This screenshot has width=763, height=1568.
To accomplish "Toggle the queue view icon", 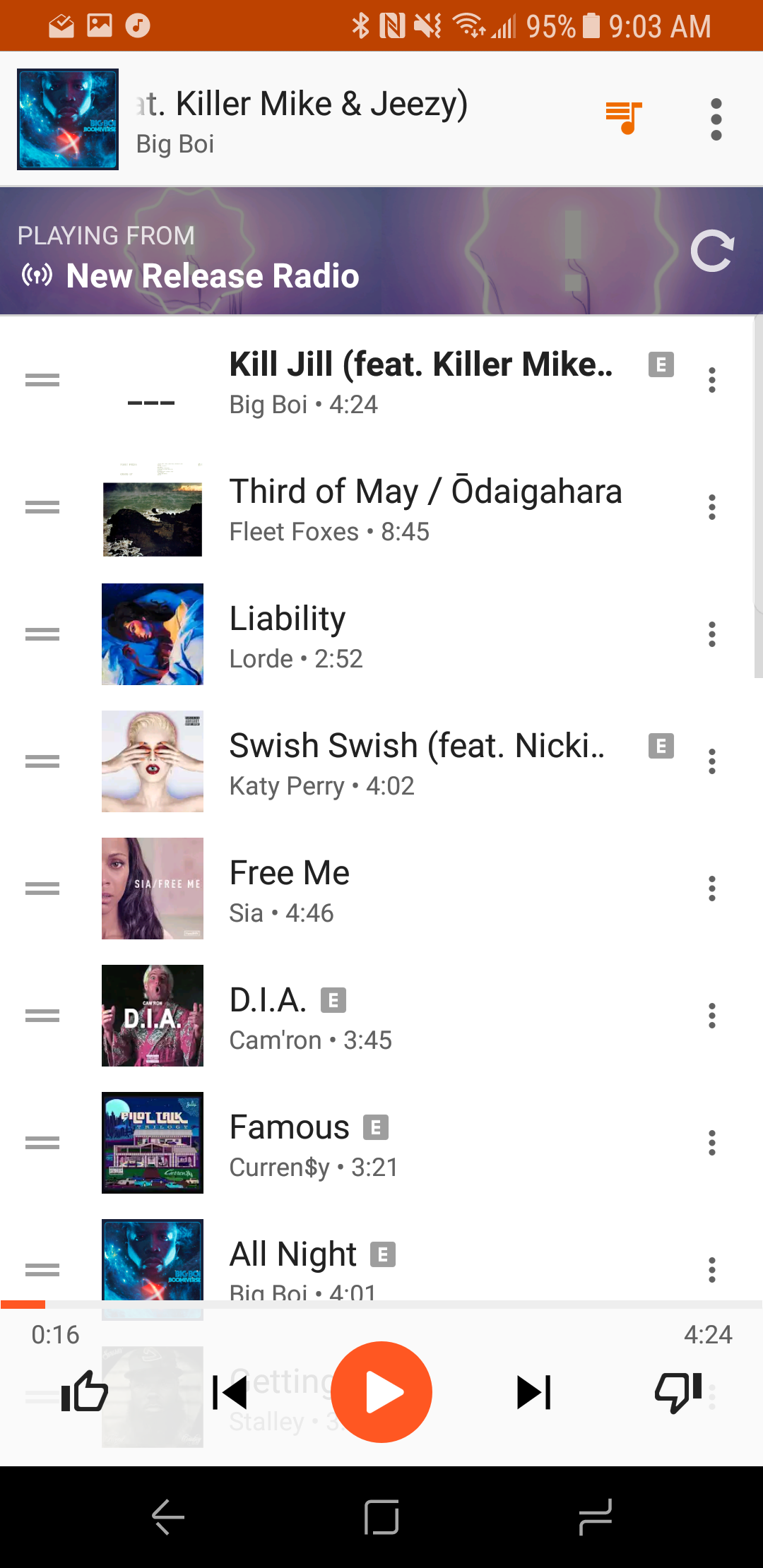I will [x=623, y=117].
